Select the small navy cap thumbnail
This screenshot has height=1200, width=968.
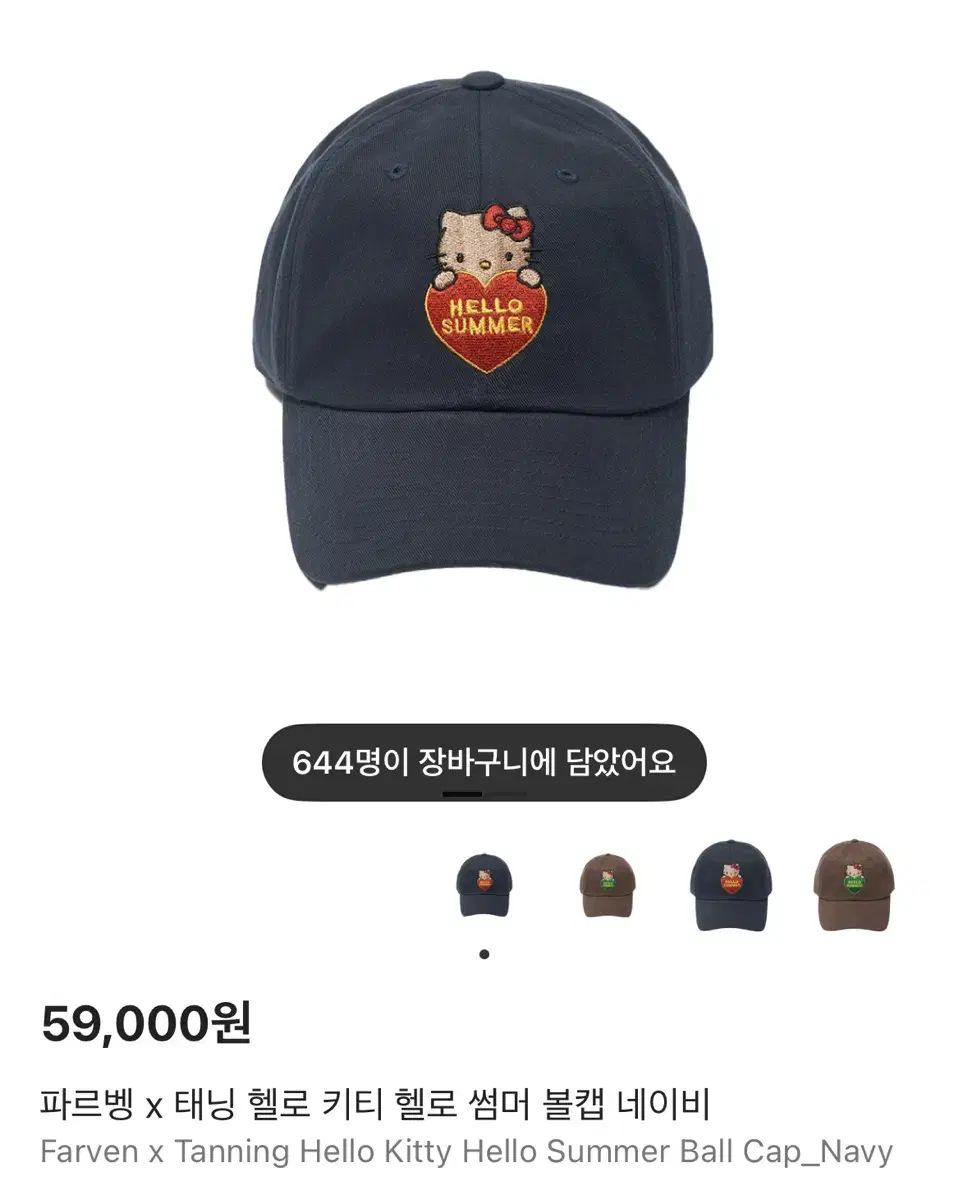484,884
